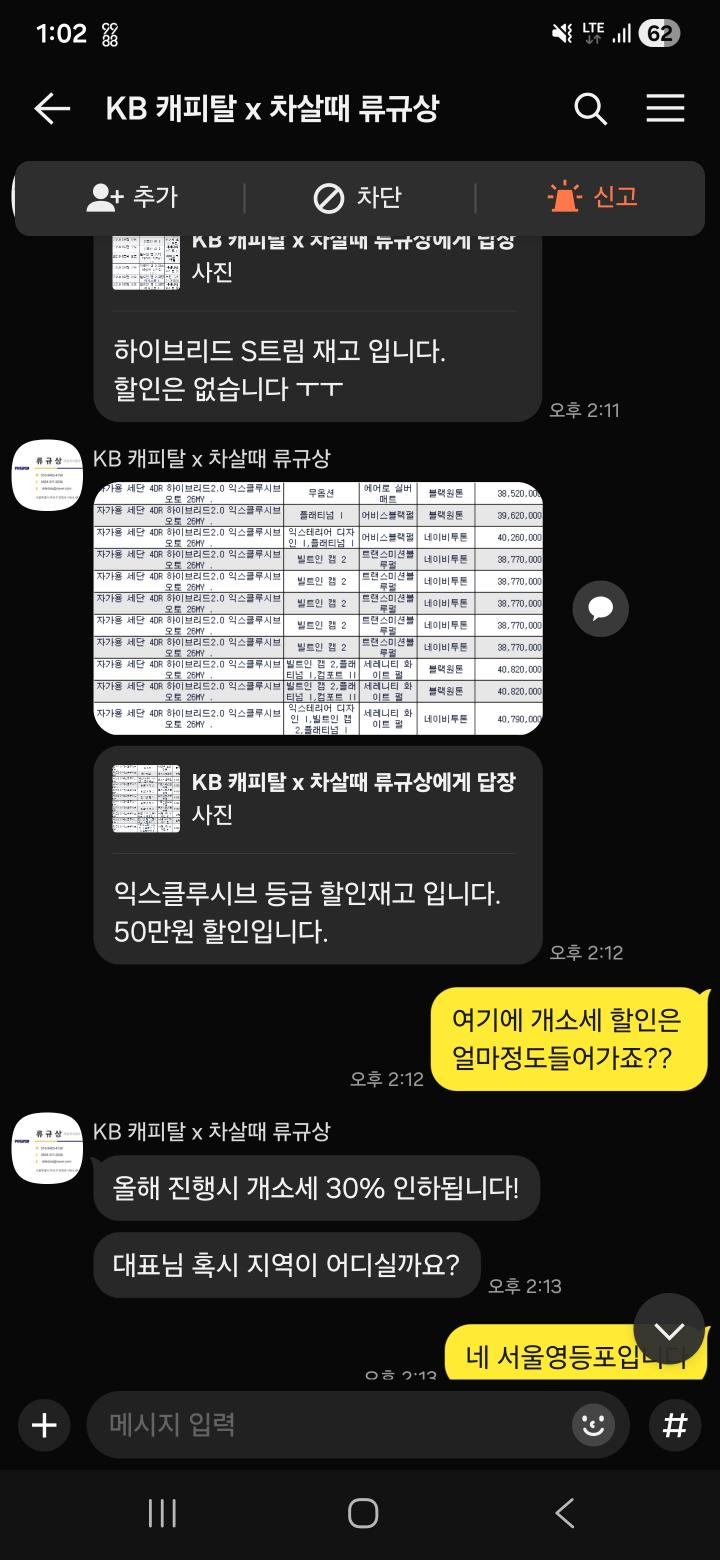This screenshot has height=1560, width=720.
Task: Add KB 캐피탈 as a friend with 추가
Action: pyautogui.click(x=132, y=197)
